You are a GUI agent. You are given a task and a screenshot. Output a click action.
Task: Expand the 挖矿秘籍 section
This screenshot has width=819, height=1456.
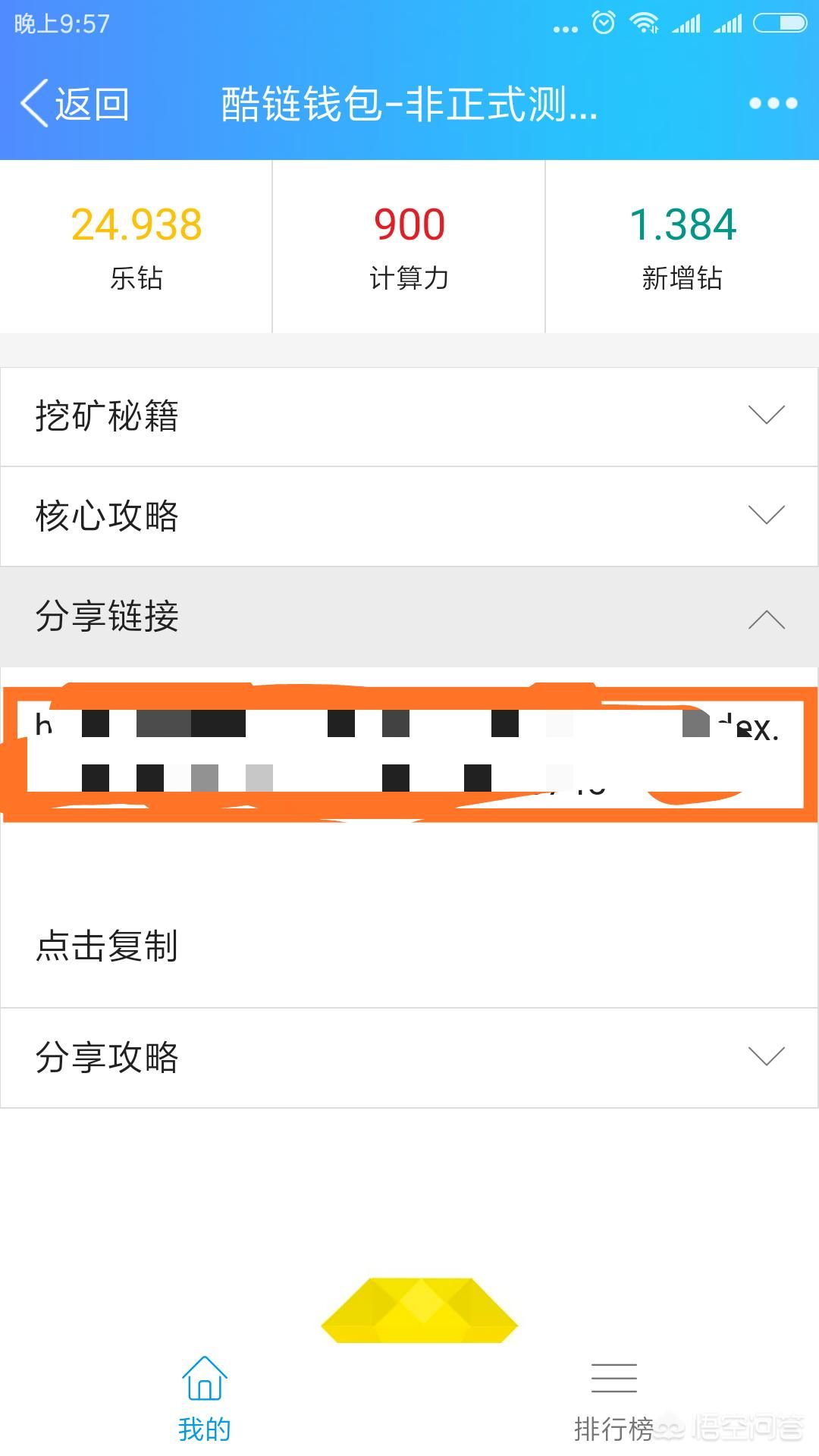click(409, 416)
